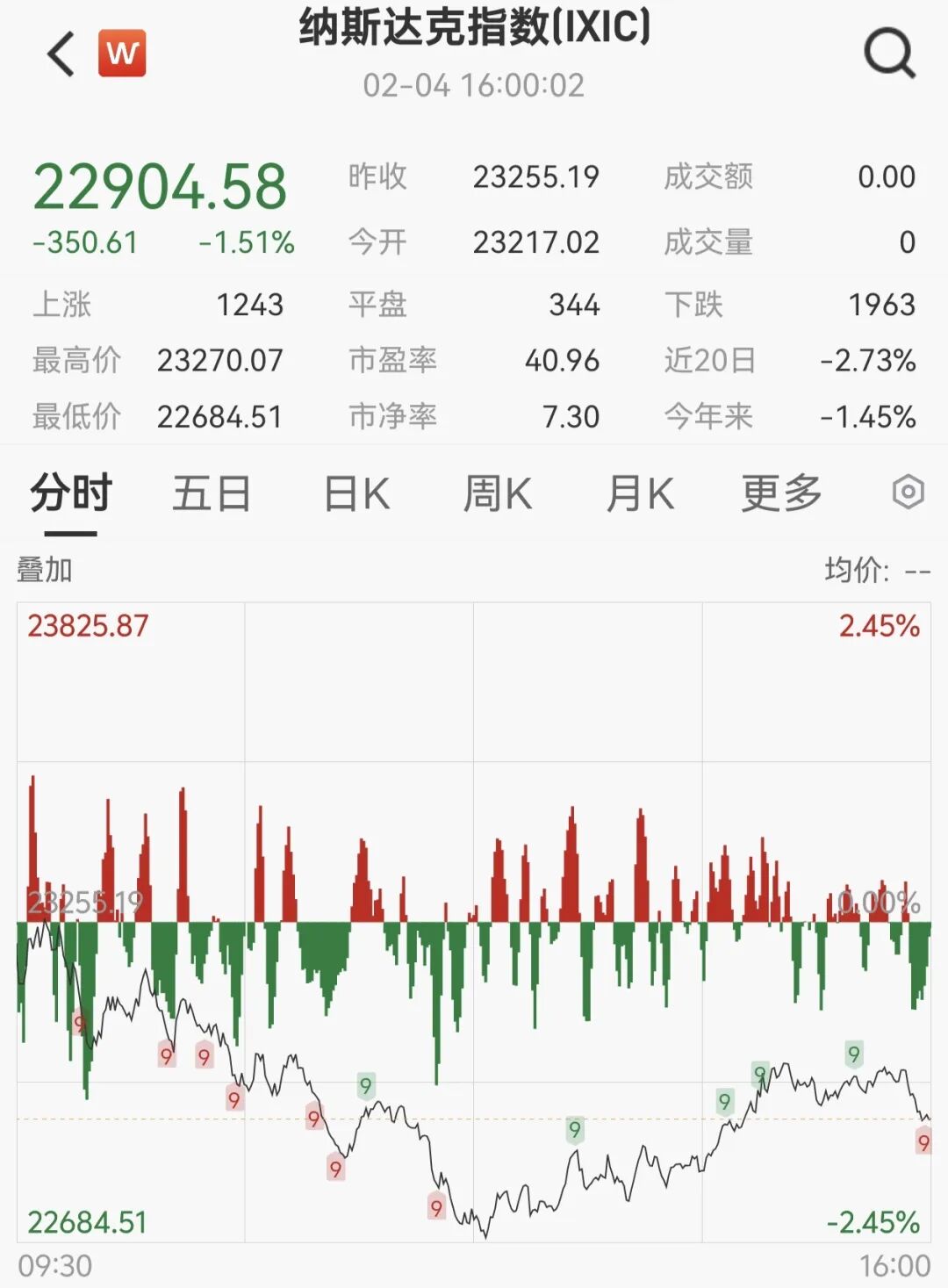Open the 更多 chart options menu

[782, 494]
